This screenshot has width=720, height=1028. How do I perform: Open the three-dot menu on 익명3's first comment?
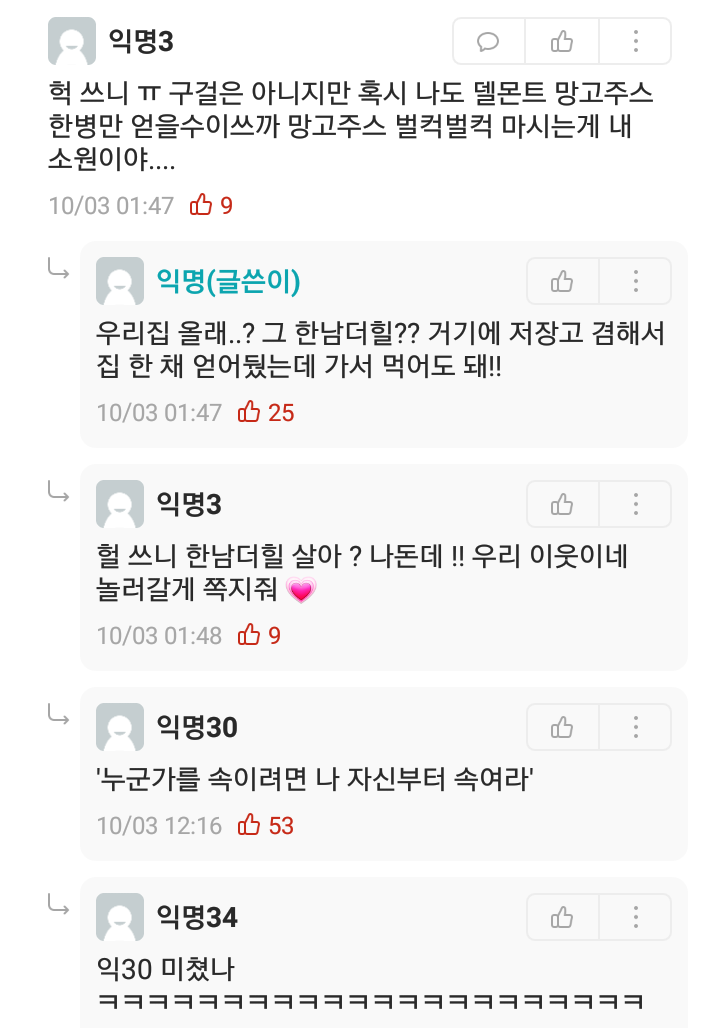coord(635,41)
